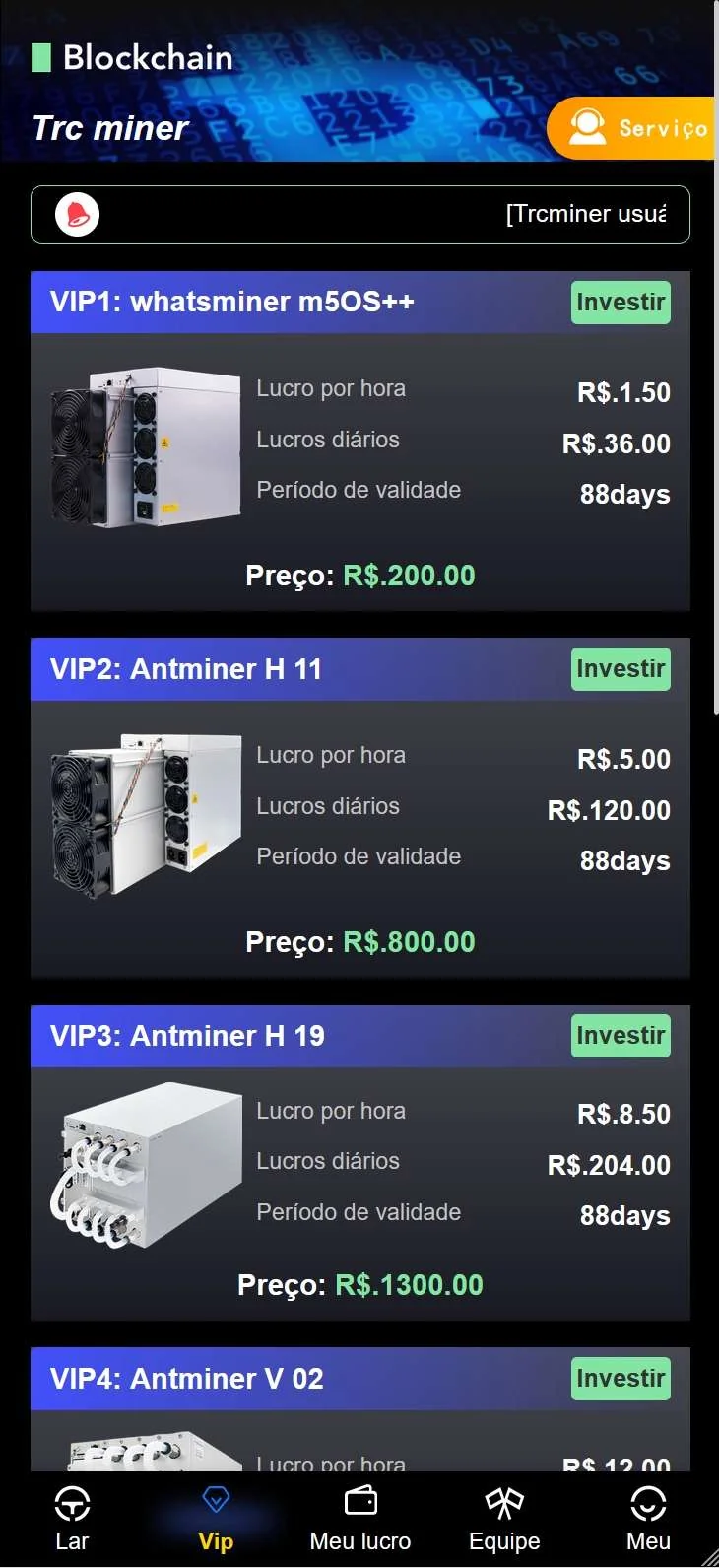This screenshot has height=1568, width=719.
Task: Switch to the Vip tab
Action: point(216,1520)
